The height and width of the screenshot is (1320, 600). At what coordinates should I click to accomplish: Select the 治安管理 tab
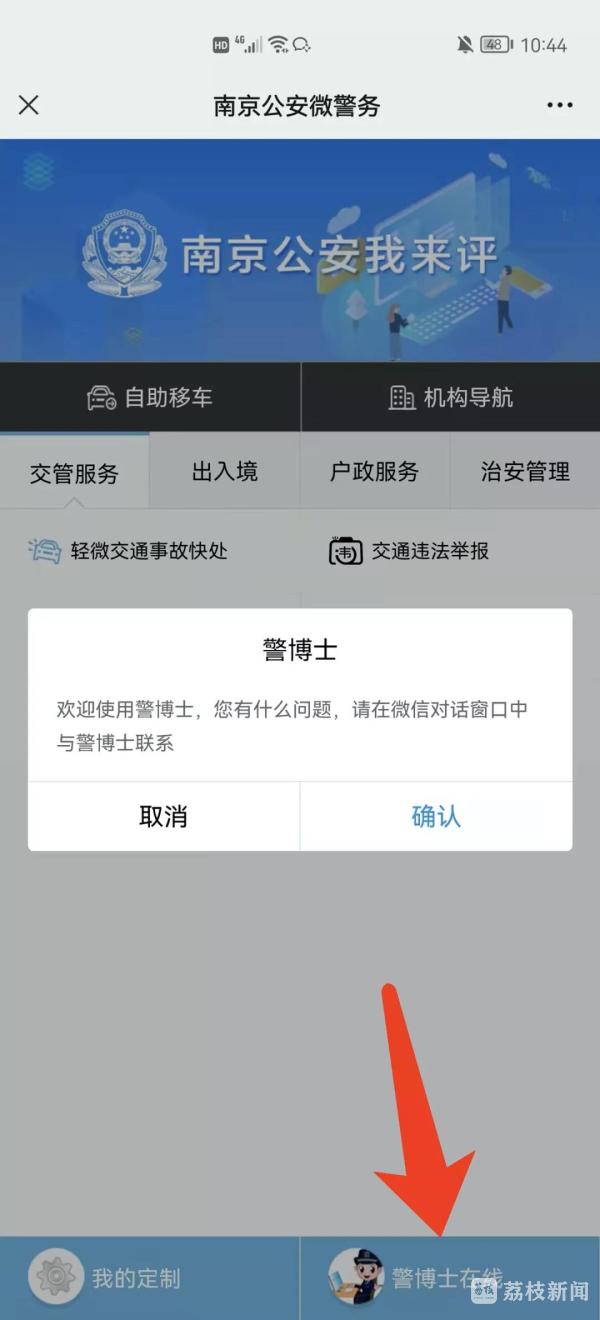(x=525, y=472)
